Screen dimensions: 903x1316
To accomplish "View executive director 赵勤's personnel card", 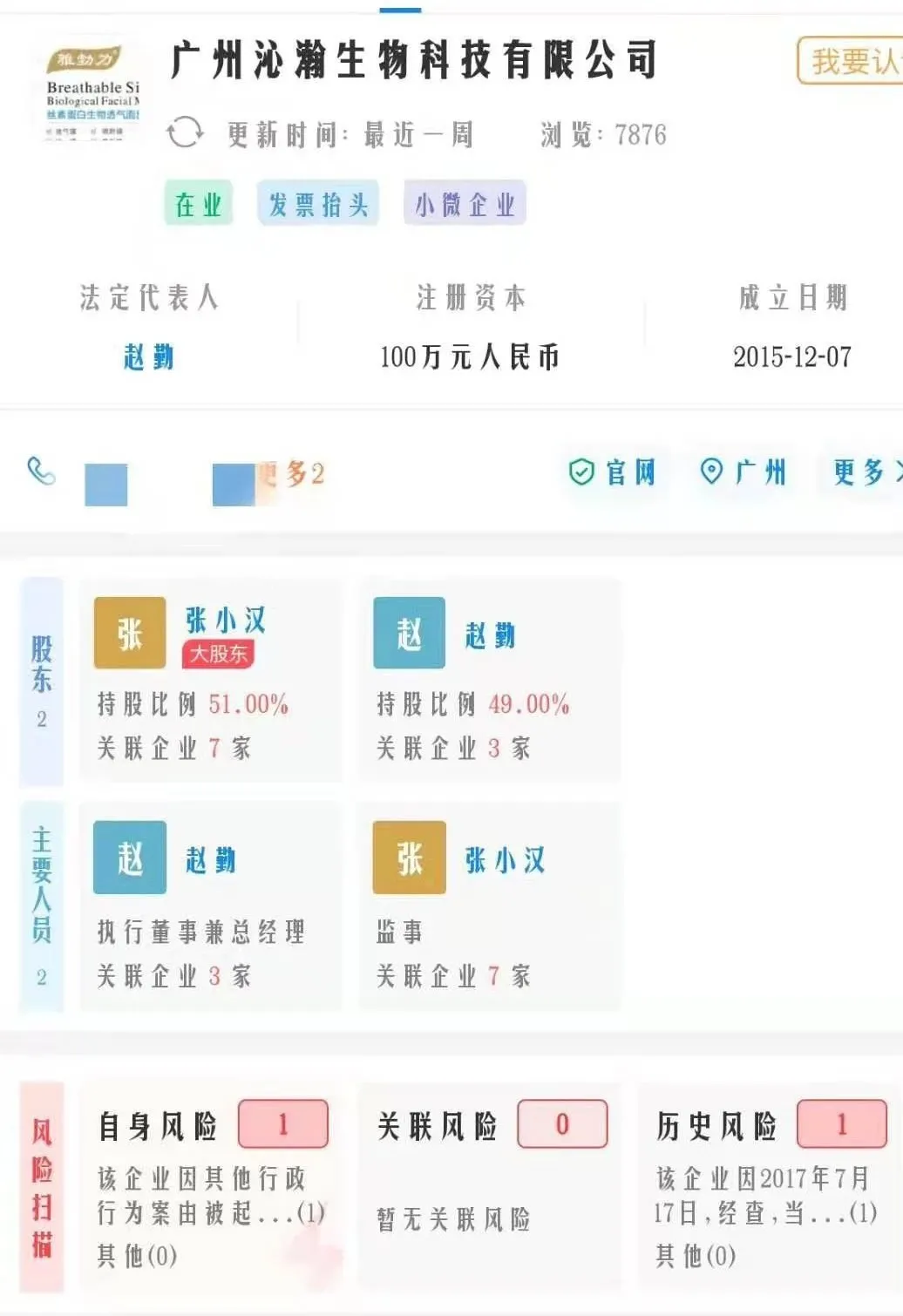I will pyautogui.click(x=210, y=906).
